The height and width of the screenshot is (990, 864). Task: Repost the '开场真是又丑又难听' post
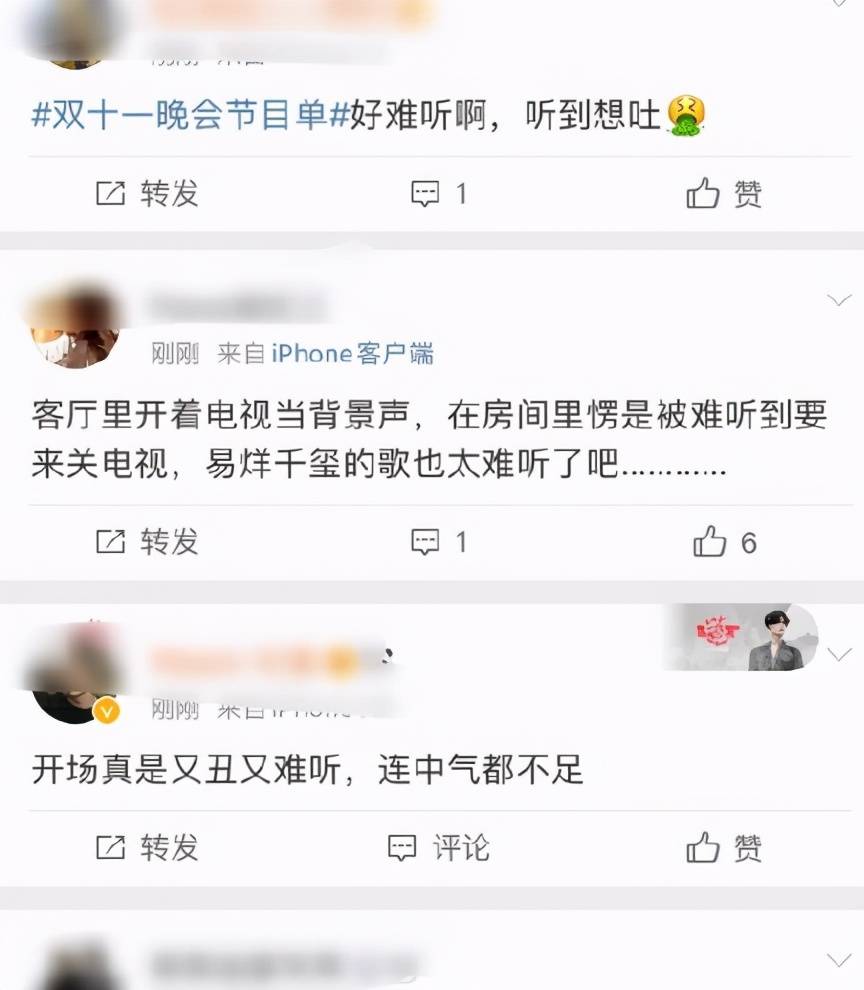point(148,848)
